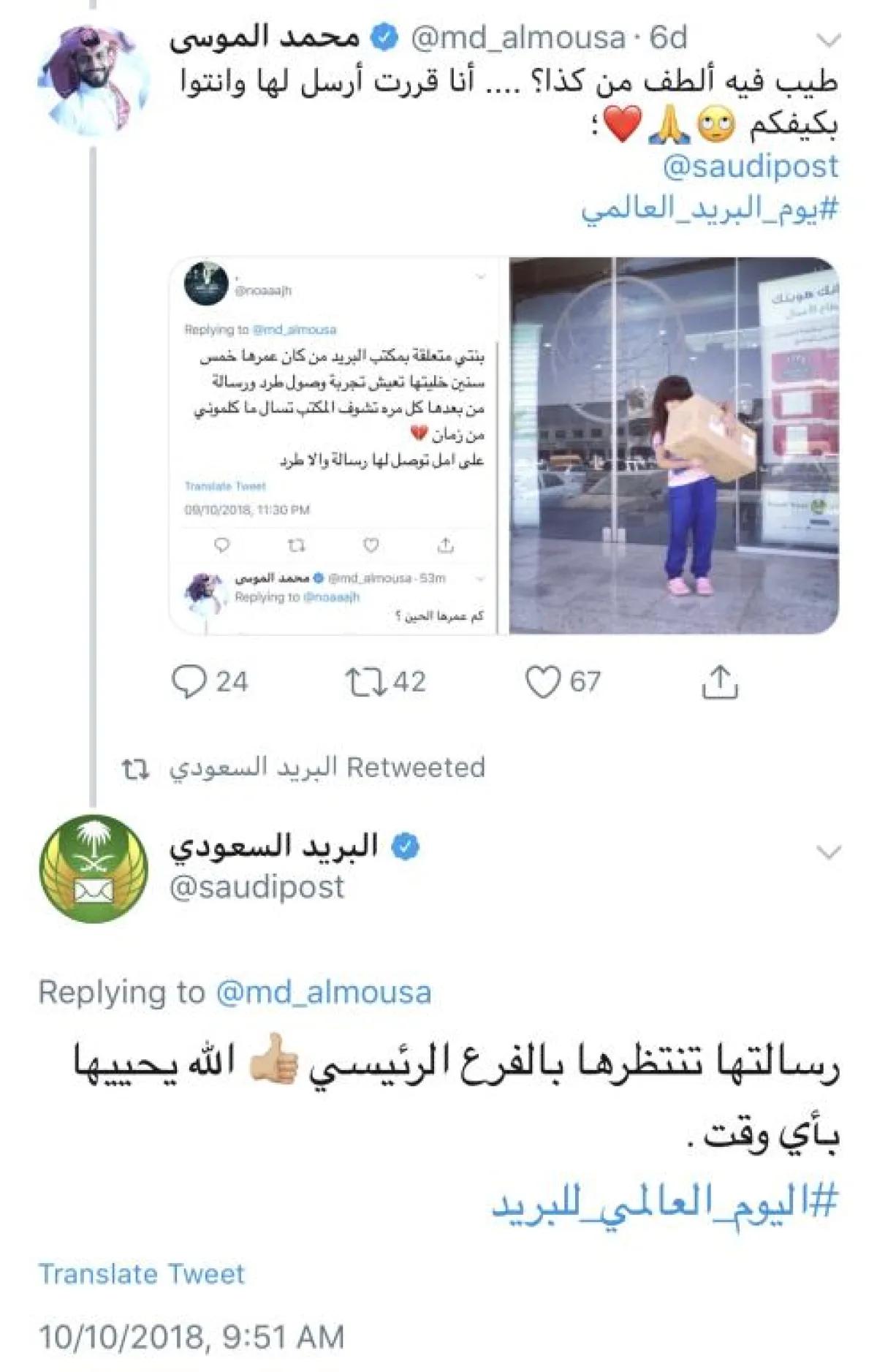The width and height of the screenshot is (877, 1372).
Task: Open @md_almousa link in Replying to
Action: [323, 993]
